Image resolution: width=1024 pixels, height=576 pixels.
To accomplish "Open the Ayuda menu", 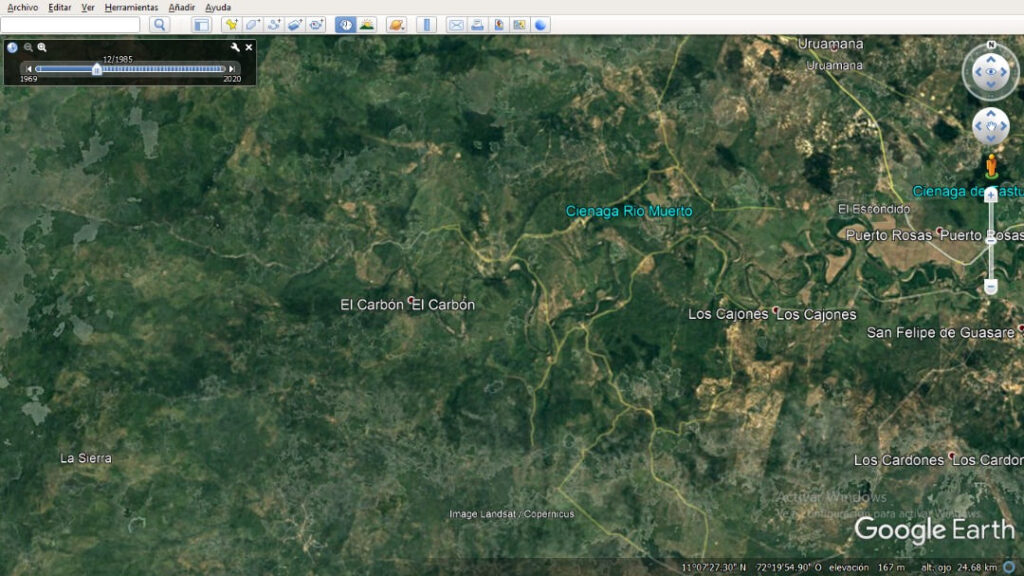I will click(217, 7).
